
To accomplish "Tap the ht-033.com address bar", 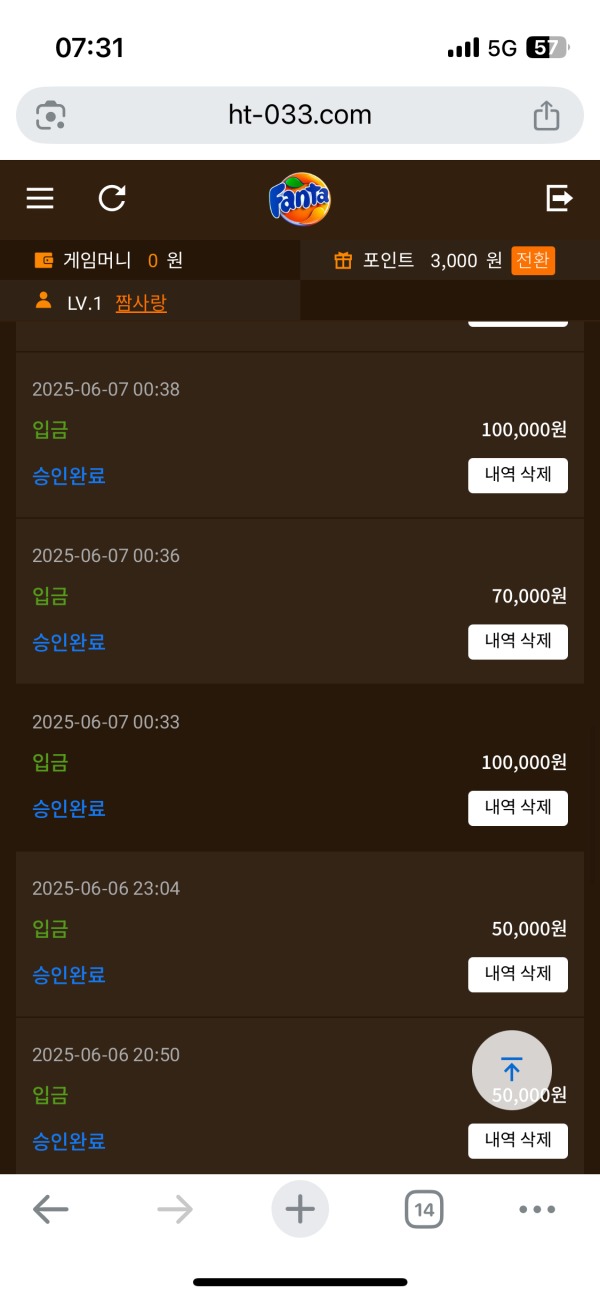I will tap(300, 115).
